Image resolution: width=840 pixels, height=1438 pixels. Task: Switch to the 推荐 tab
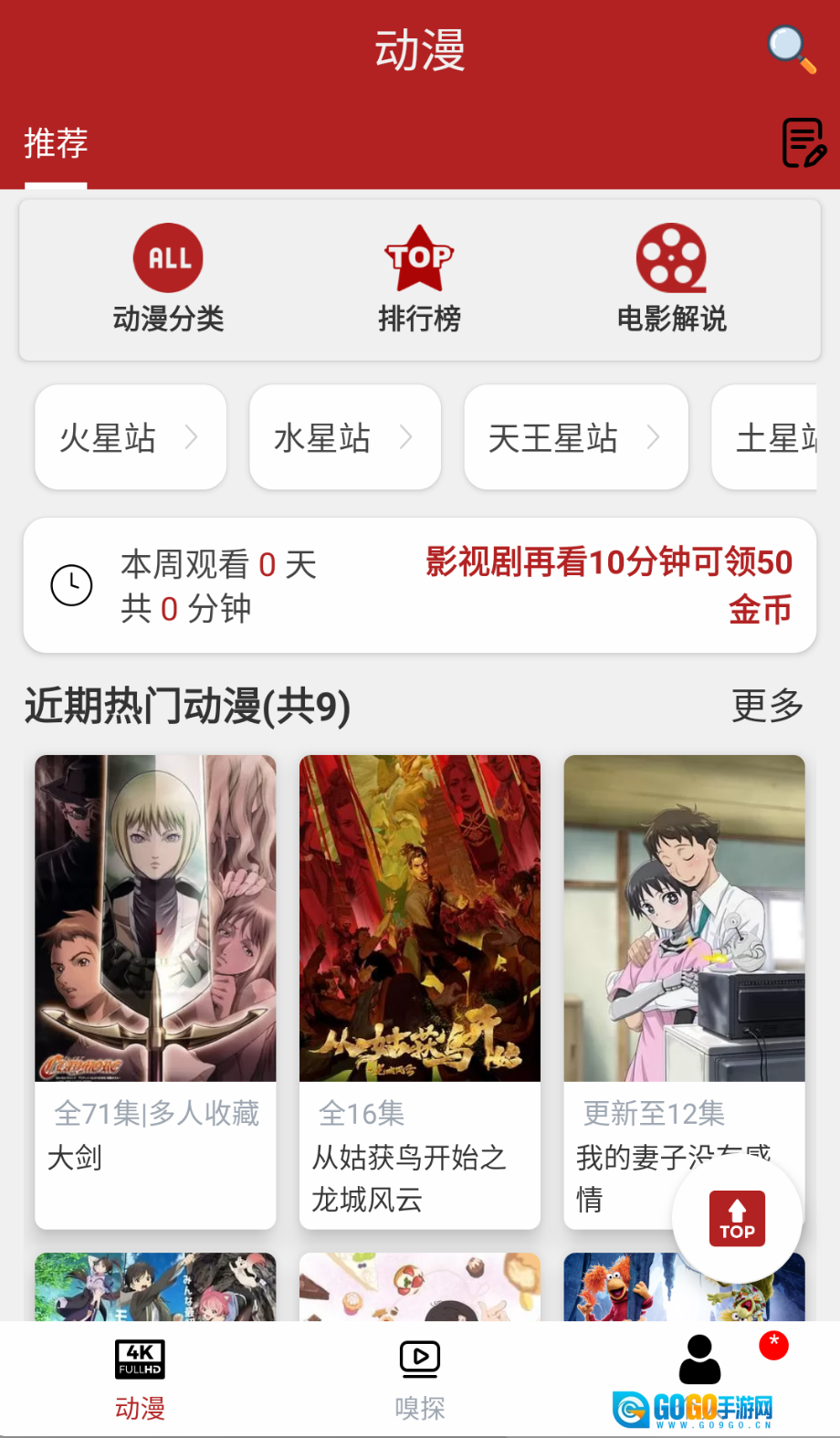(56, 143)
